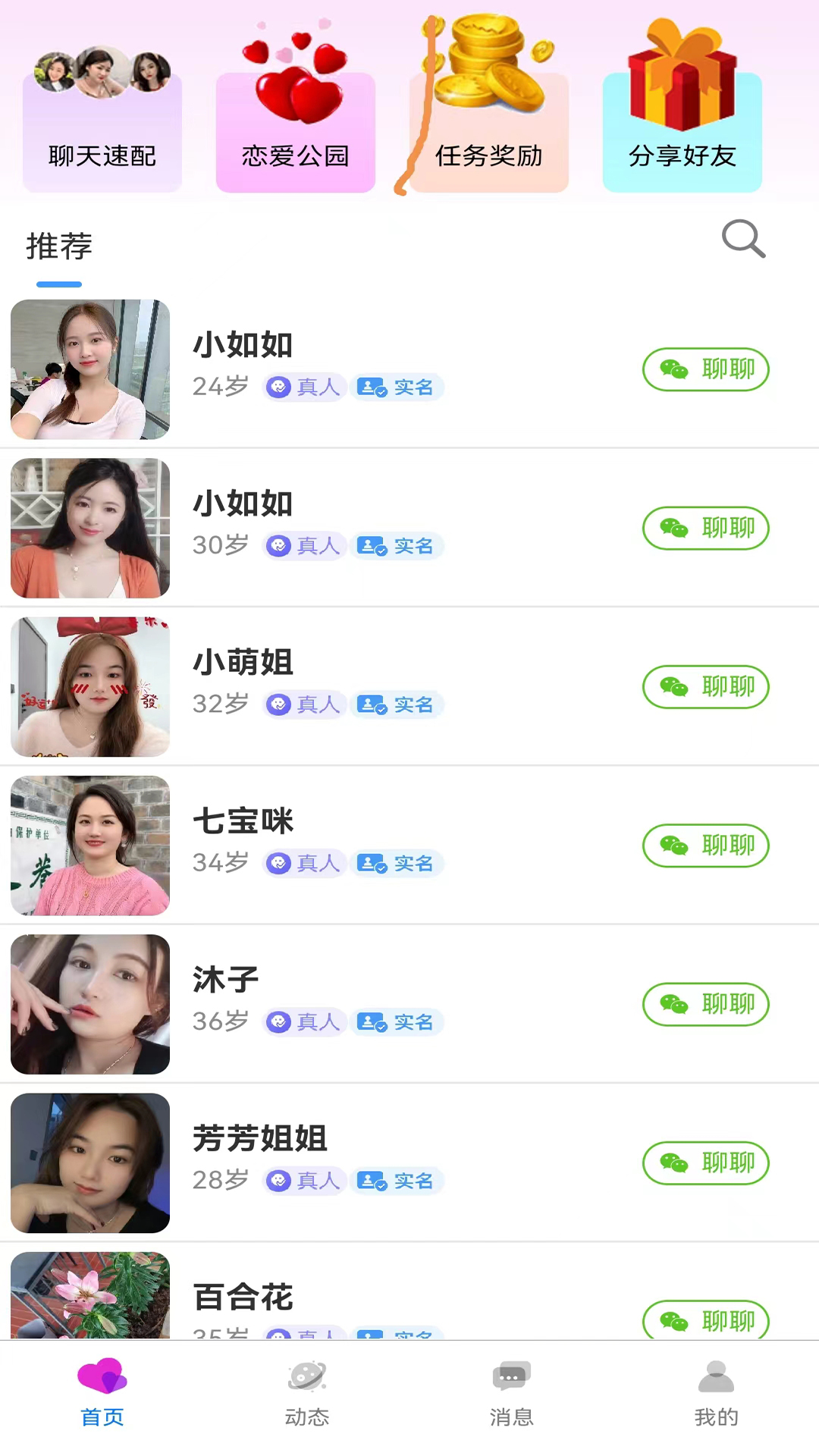
Task: Chat with 七宝咪 using 聊聊 button
Action: pyautogui.click(x=705, y=846)
